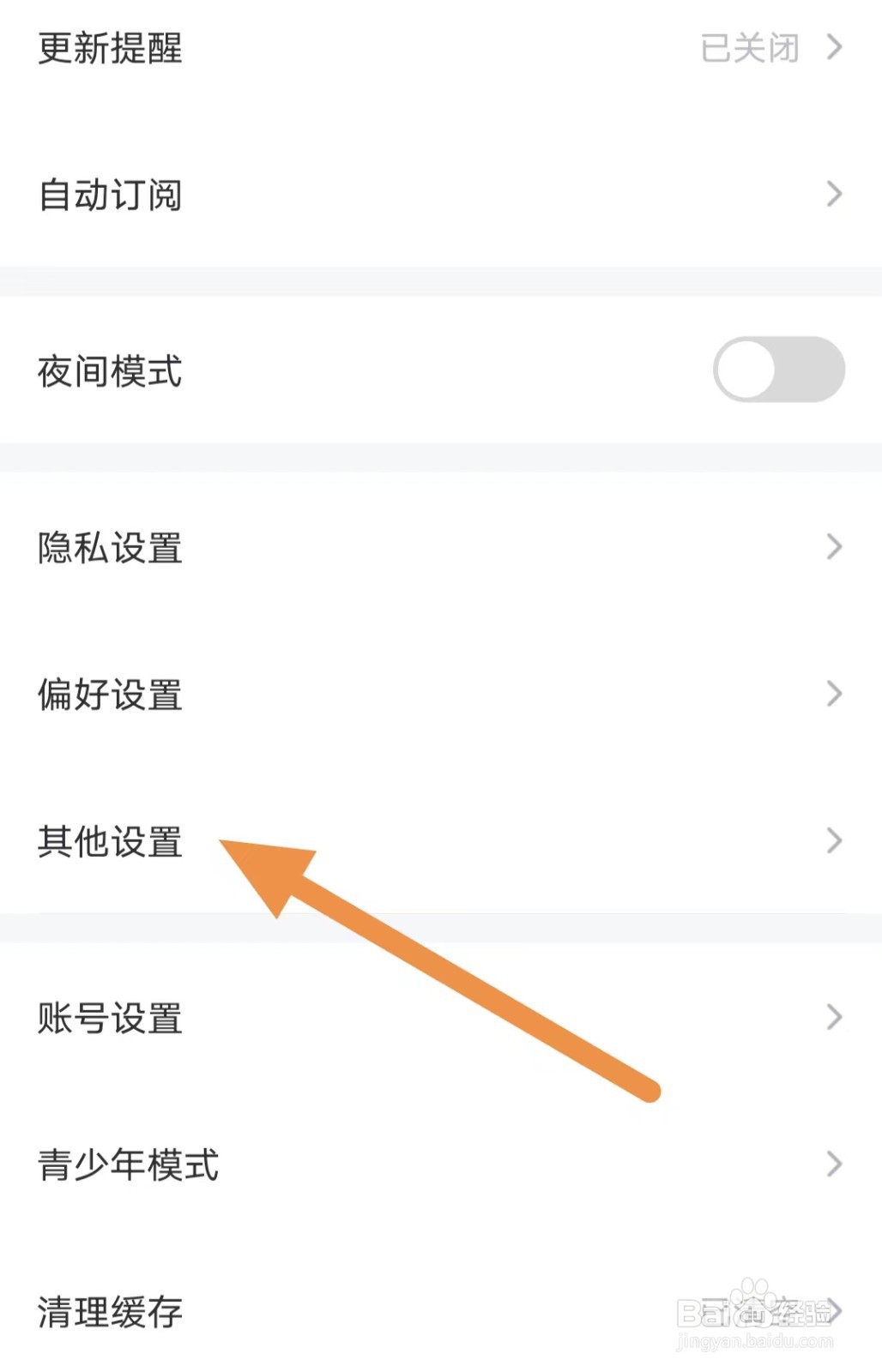The height and width of the screenshot is (1372, 882).
Task: Expand the chevron next to 其他设置
Action: 833,843
